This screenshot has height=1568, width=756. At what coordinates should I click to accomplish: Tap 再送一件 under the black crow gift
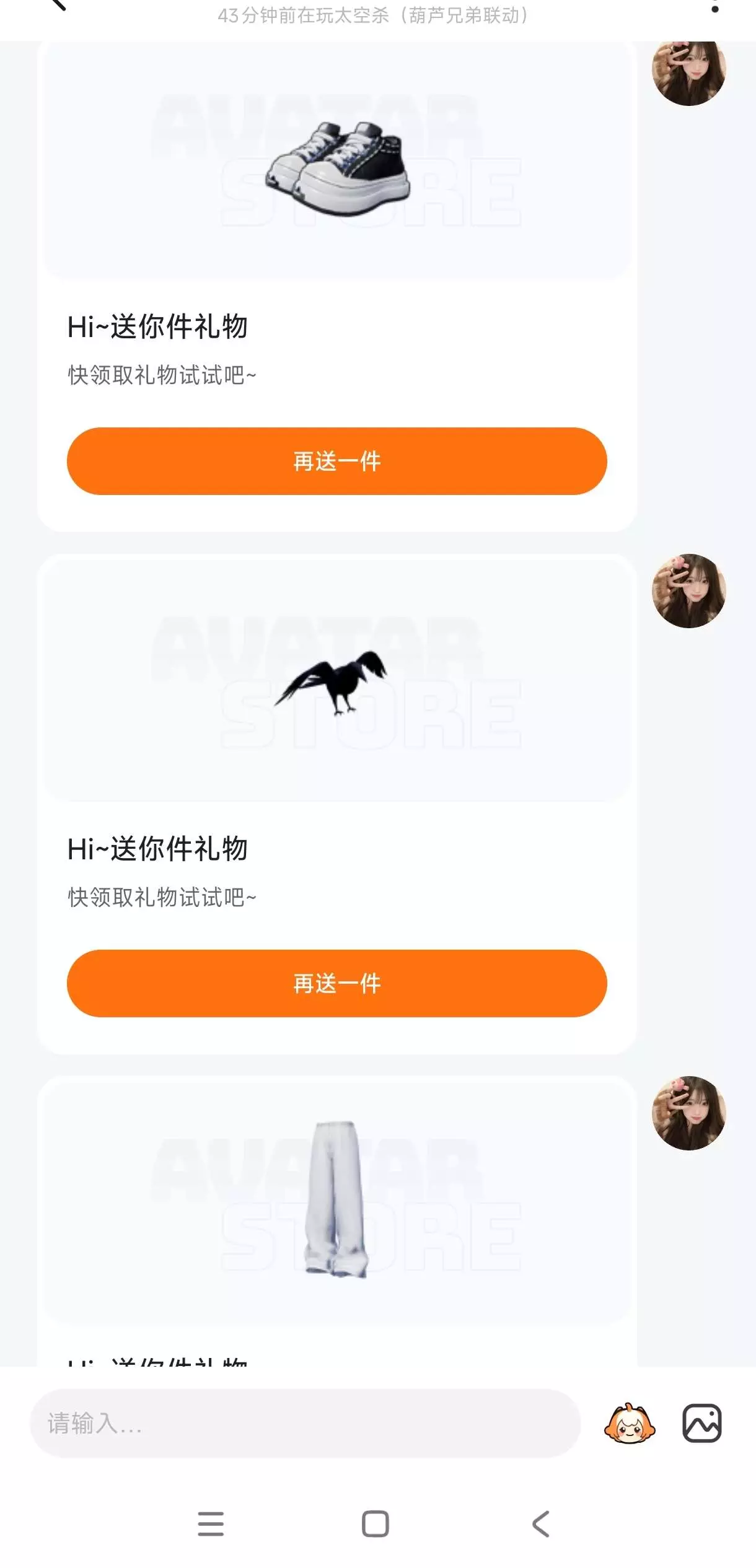pos(336,983)
